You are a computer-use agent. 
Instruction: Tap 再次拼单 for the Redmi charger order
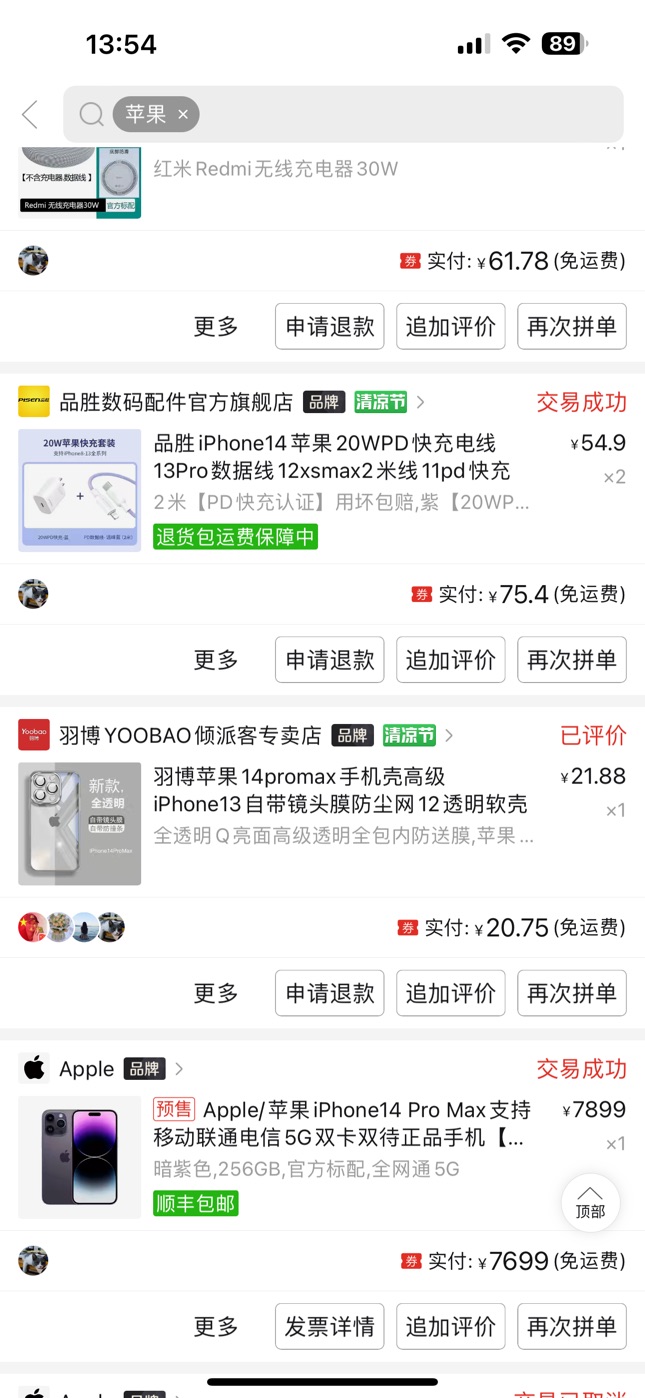[571, 326]
